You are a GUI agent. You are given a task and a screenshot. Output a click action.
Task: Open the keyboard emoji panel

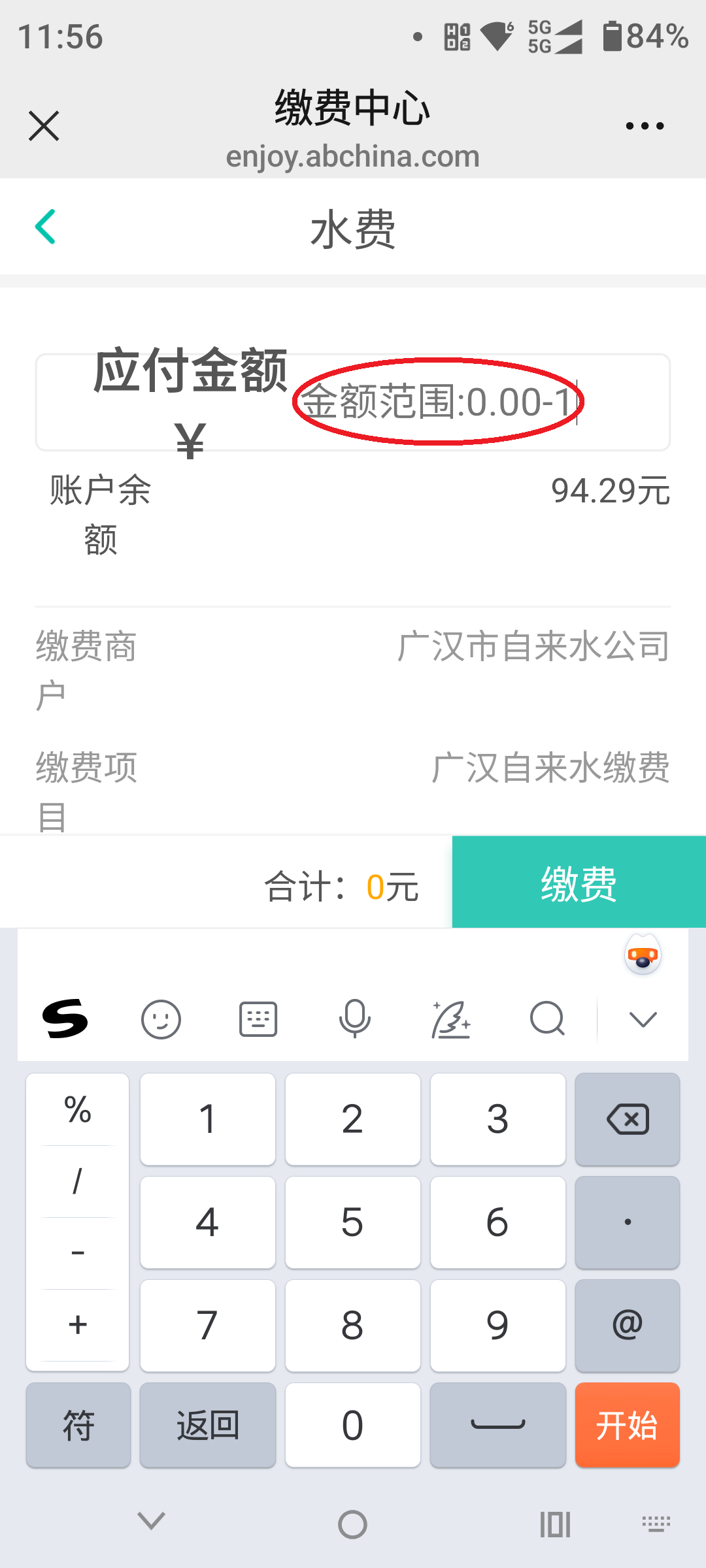(x=161, y=1019)
